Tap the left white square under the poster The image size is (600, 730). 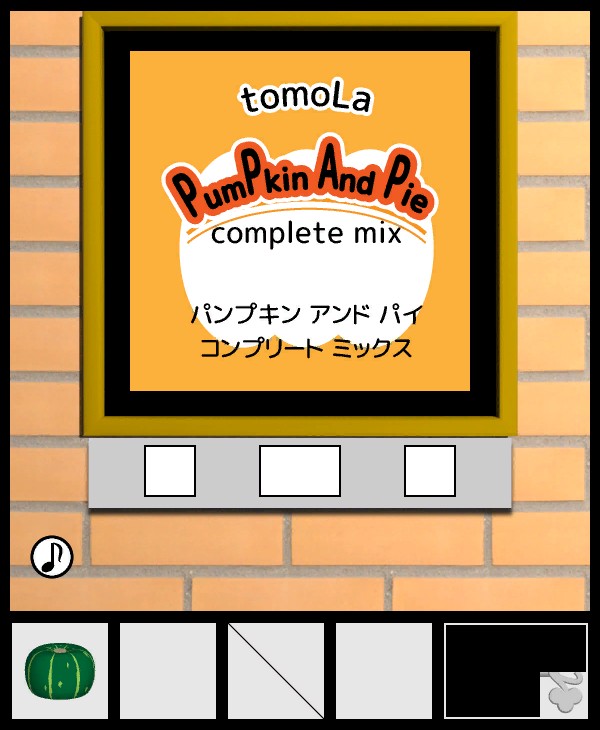(x=170, y=471)
